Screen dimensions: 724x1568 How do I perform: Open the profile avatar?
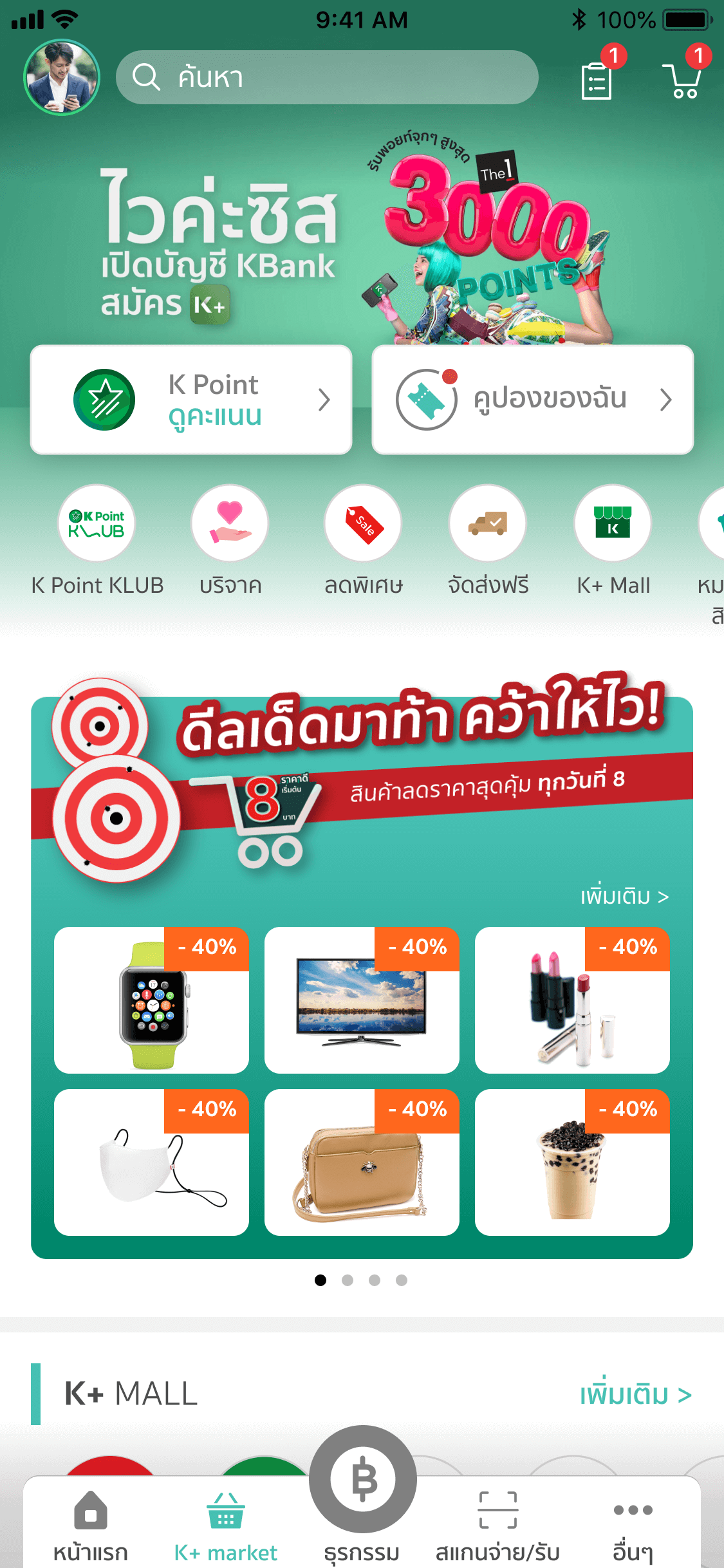coord(62,77)
